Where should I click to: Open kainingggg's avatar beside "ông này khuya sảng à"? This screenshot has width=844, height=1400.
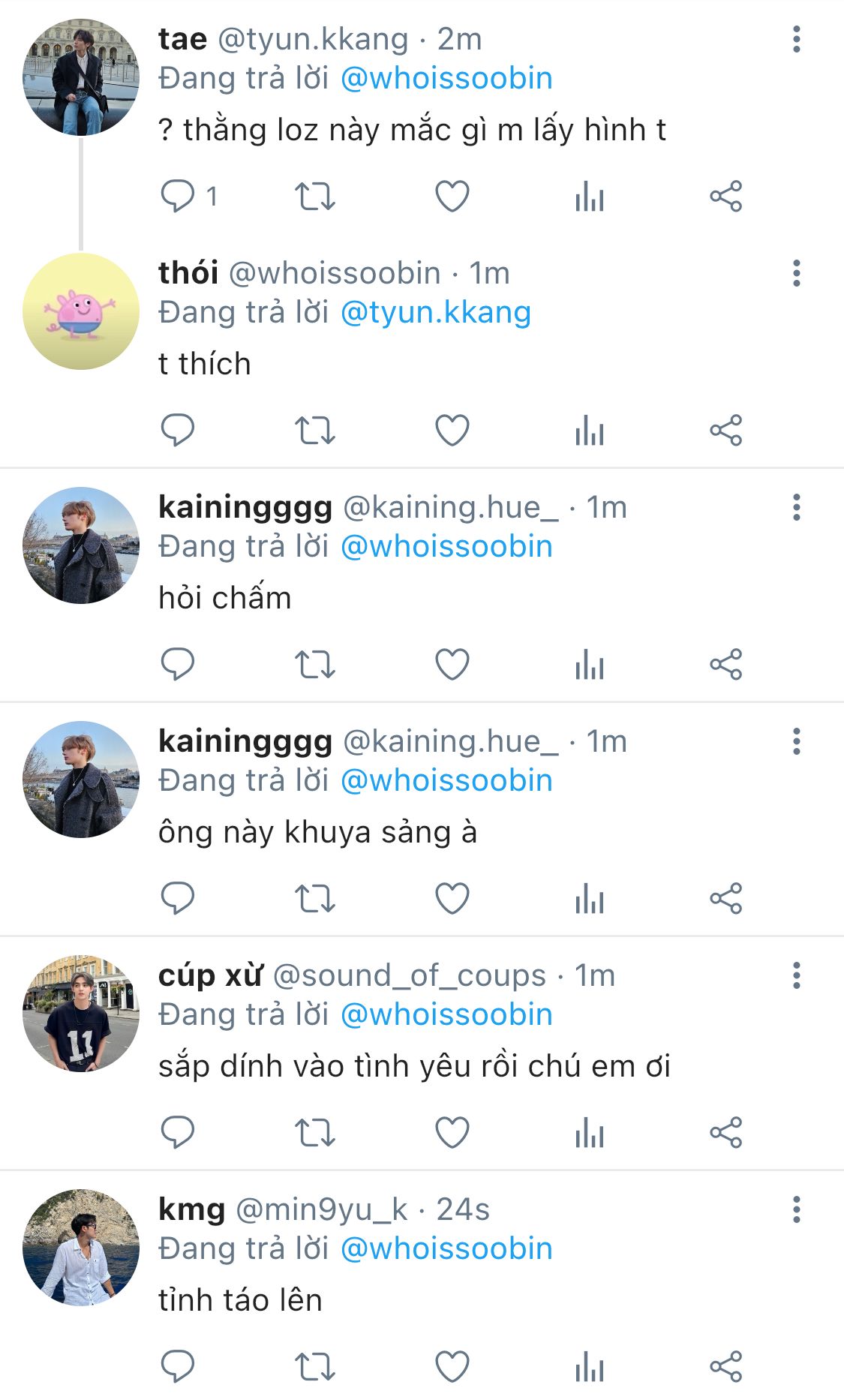click(81, 780)
